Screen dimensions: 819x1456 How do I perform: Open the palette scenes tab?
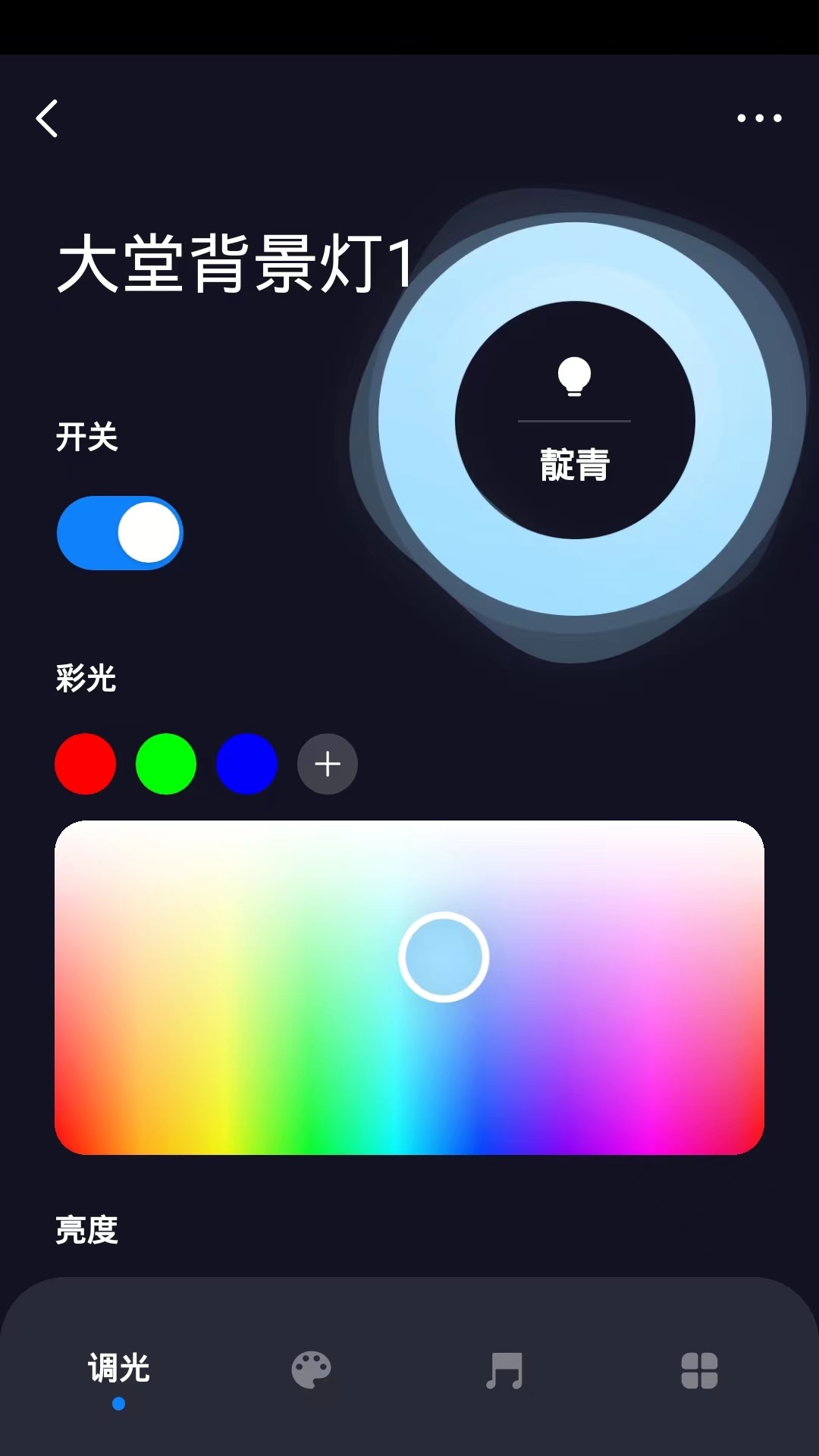[x=312, y=1370]
